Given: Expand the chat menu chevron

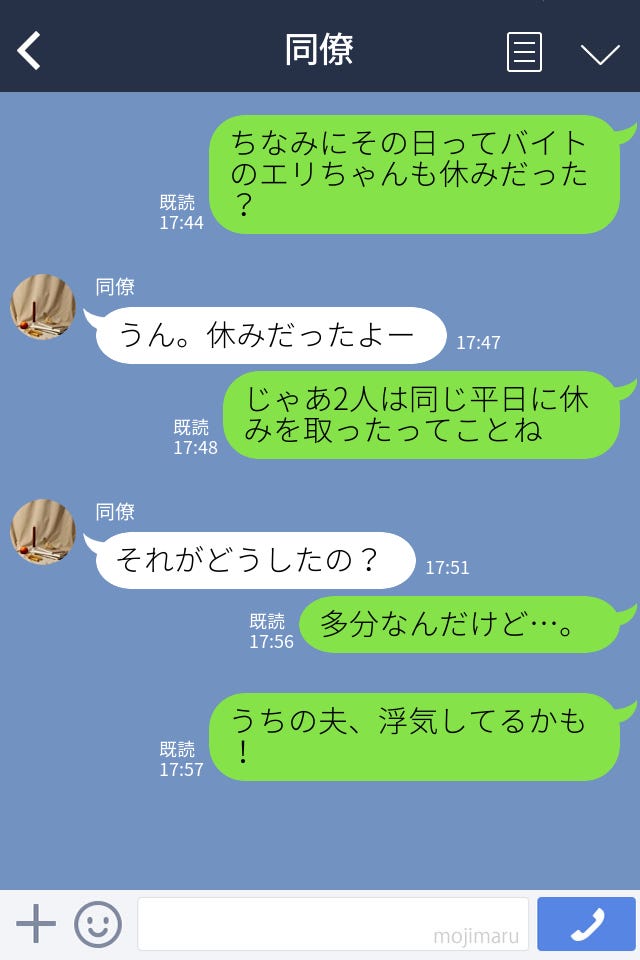Looking at the screenshot, I should point(600,53).
